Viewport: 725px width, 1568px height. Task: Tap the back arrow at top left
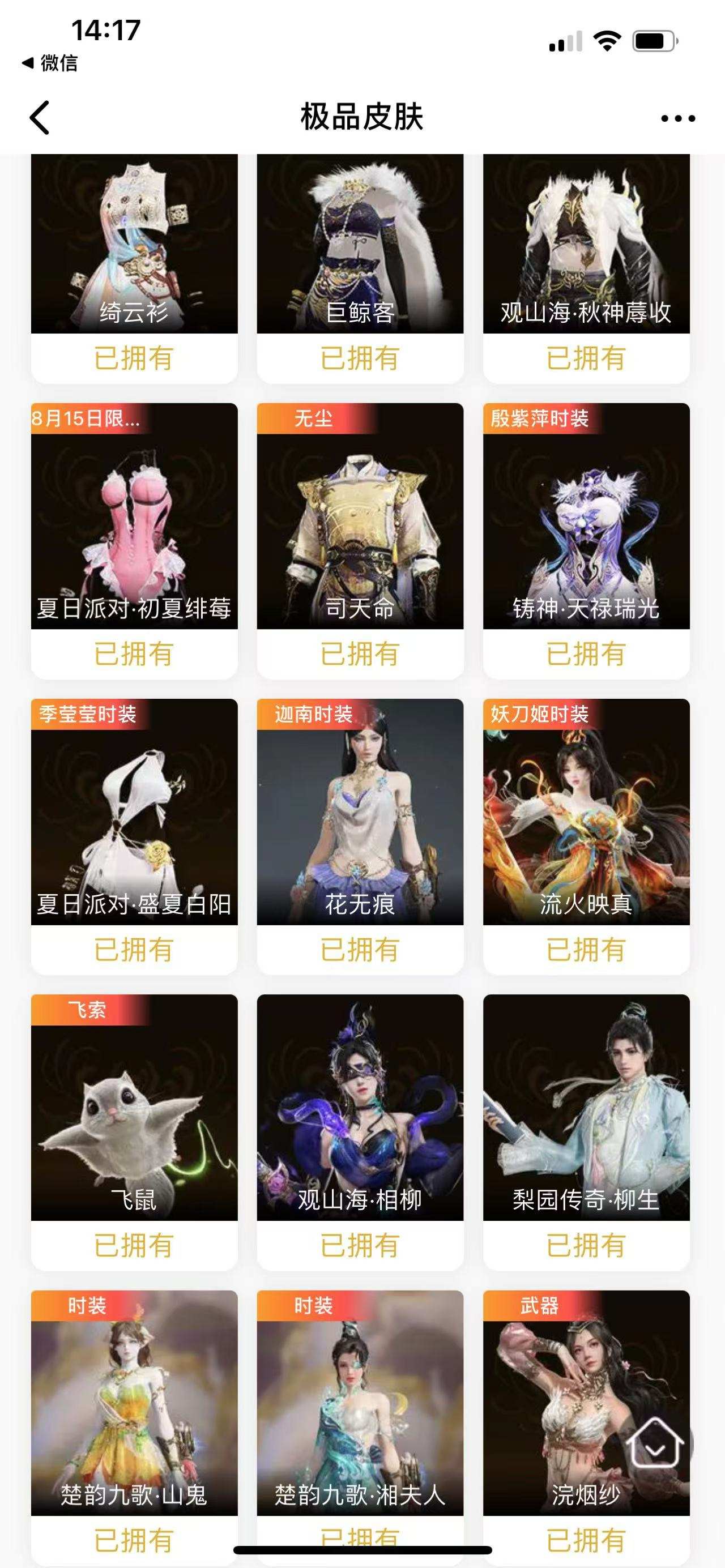tap(39, 118)
